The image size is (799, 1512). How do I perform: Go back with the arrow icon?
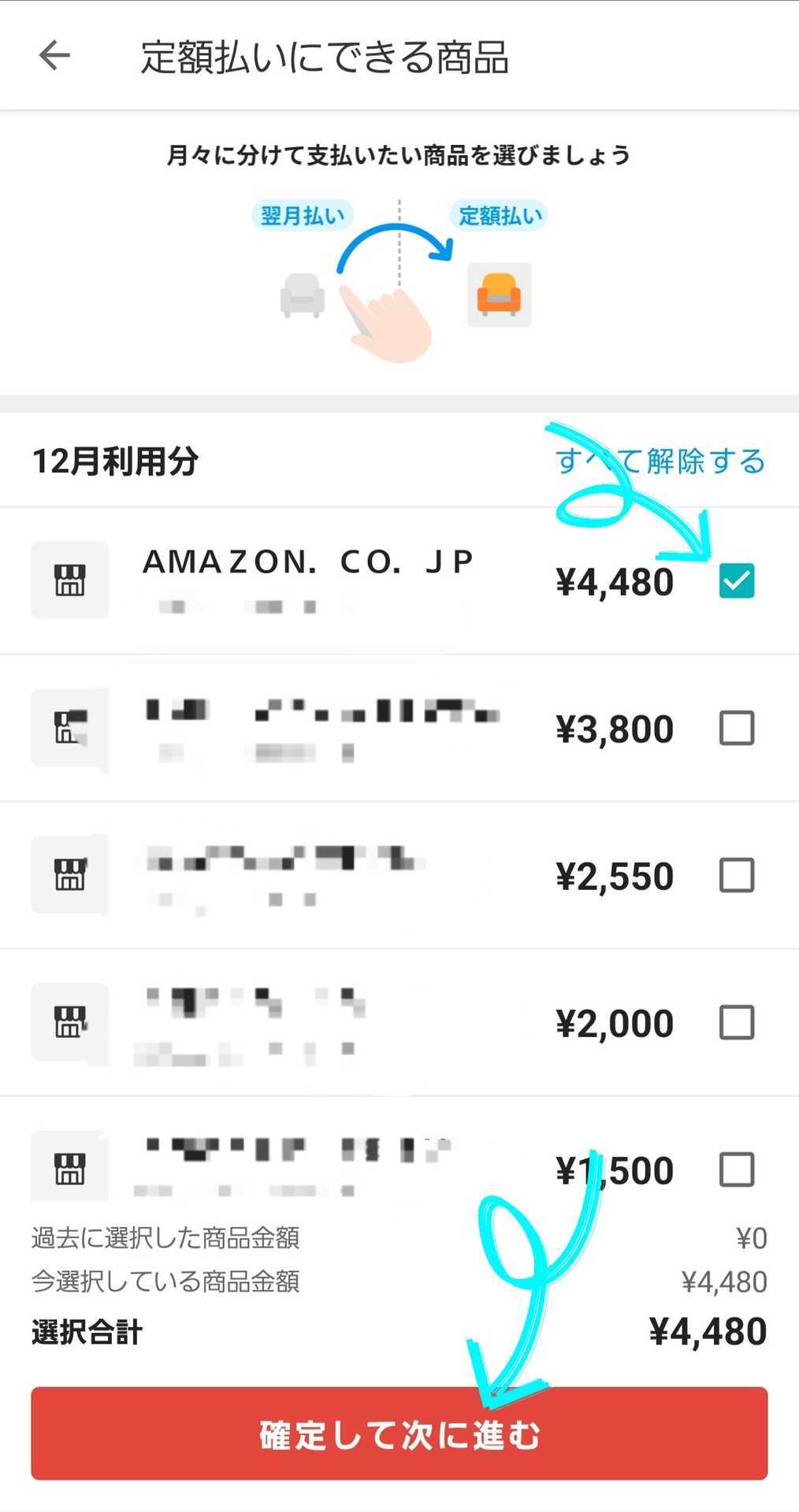pyautogui.click(x=54, y=56)
